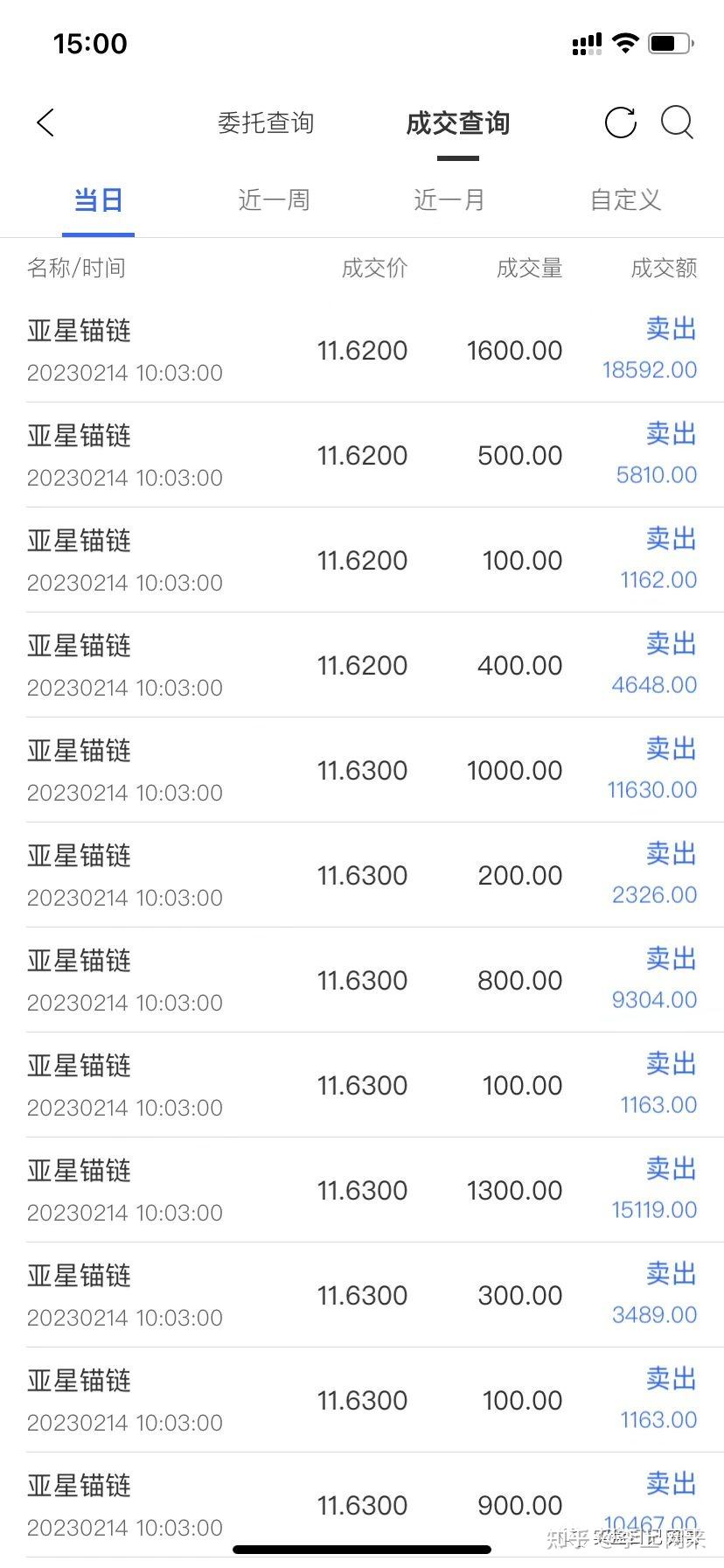This screenshot has width=724, height=1568.
Task: Select the 成交查询 tab
Action: coord(458,123)
